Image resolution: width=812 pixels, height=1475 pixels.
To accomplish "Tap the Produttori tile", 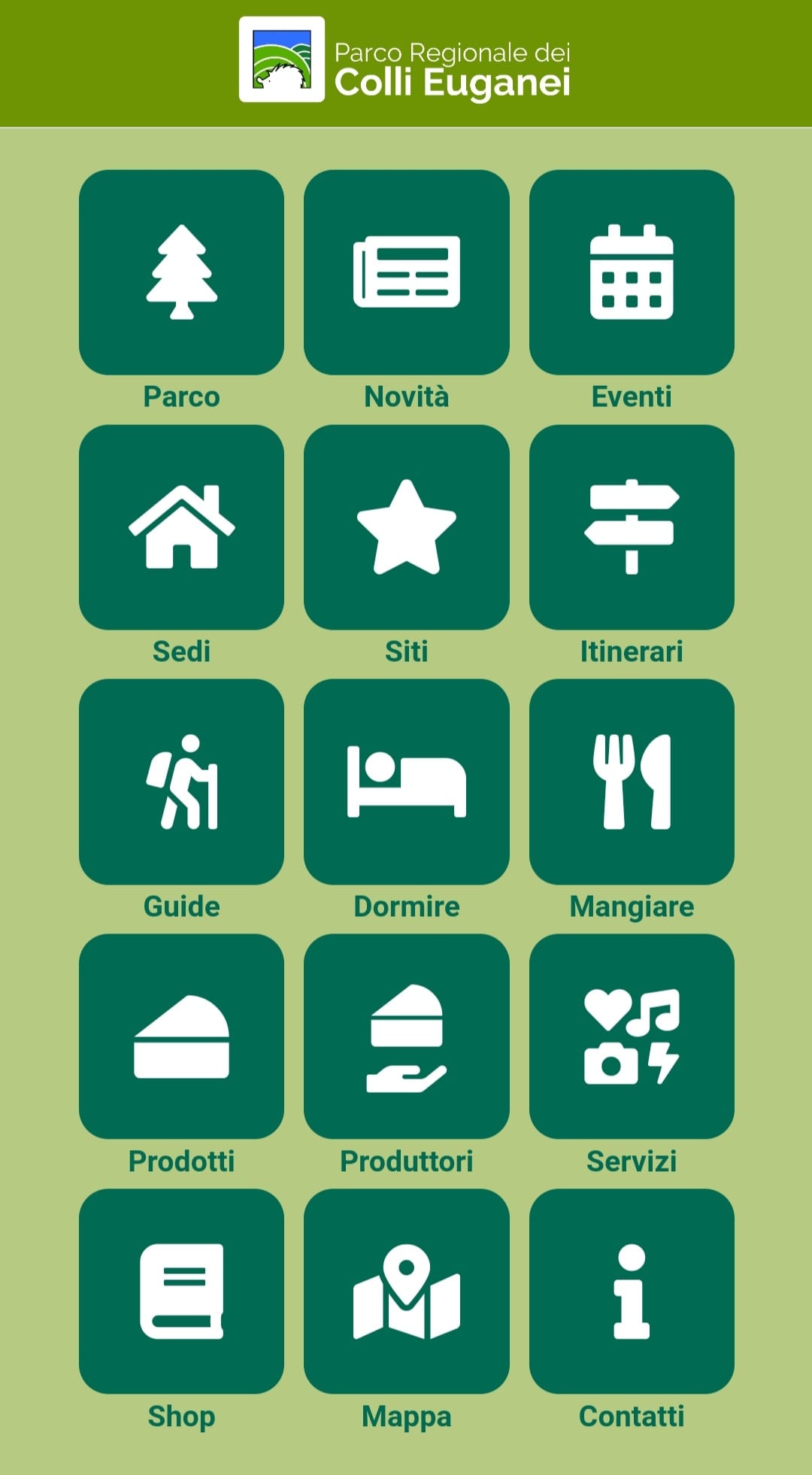I will [x=406, y=1036].
